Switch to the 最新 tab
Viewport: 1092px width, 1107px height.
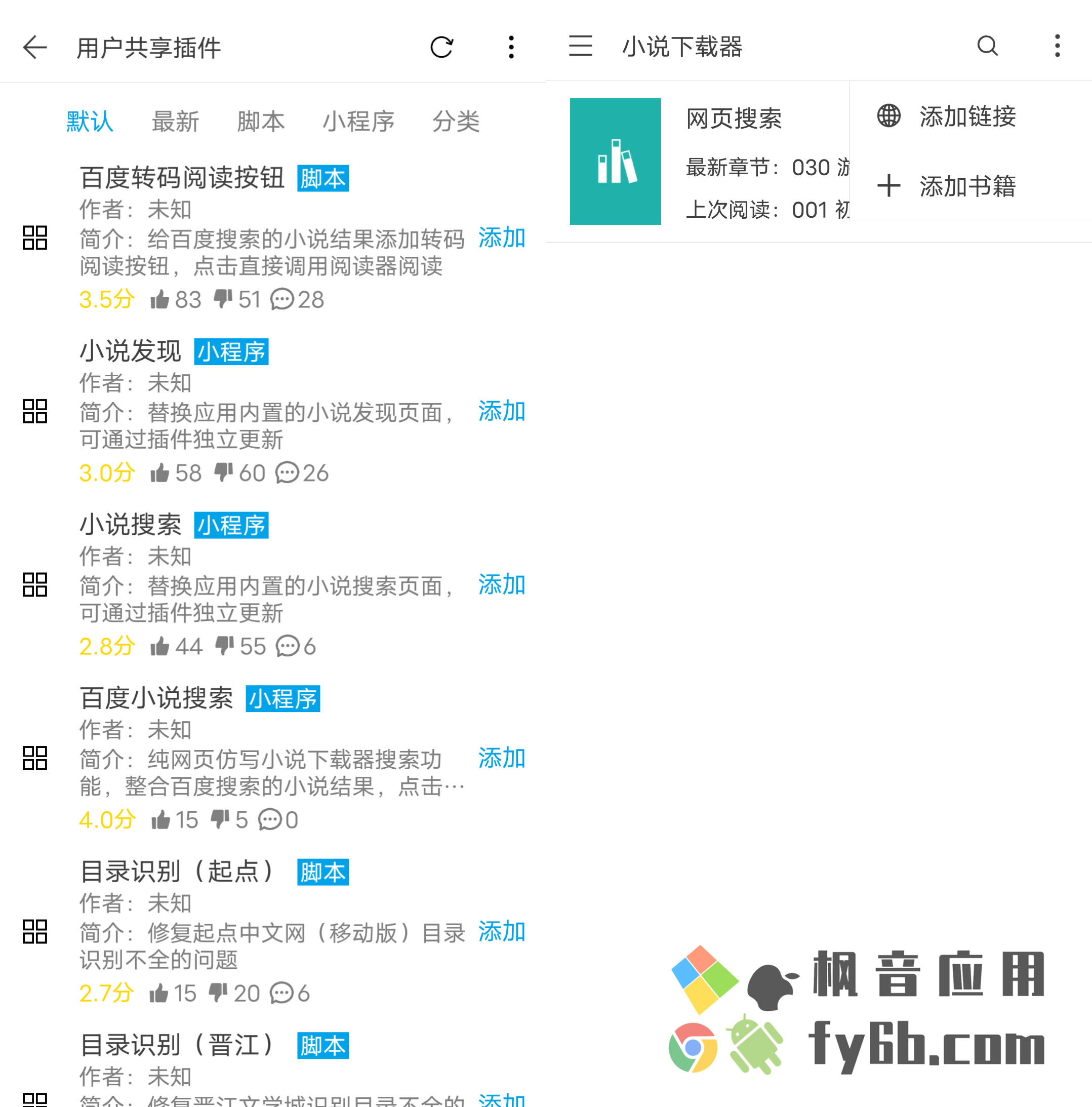(175, 122)
